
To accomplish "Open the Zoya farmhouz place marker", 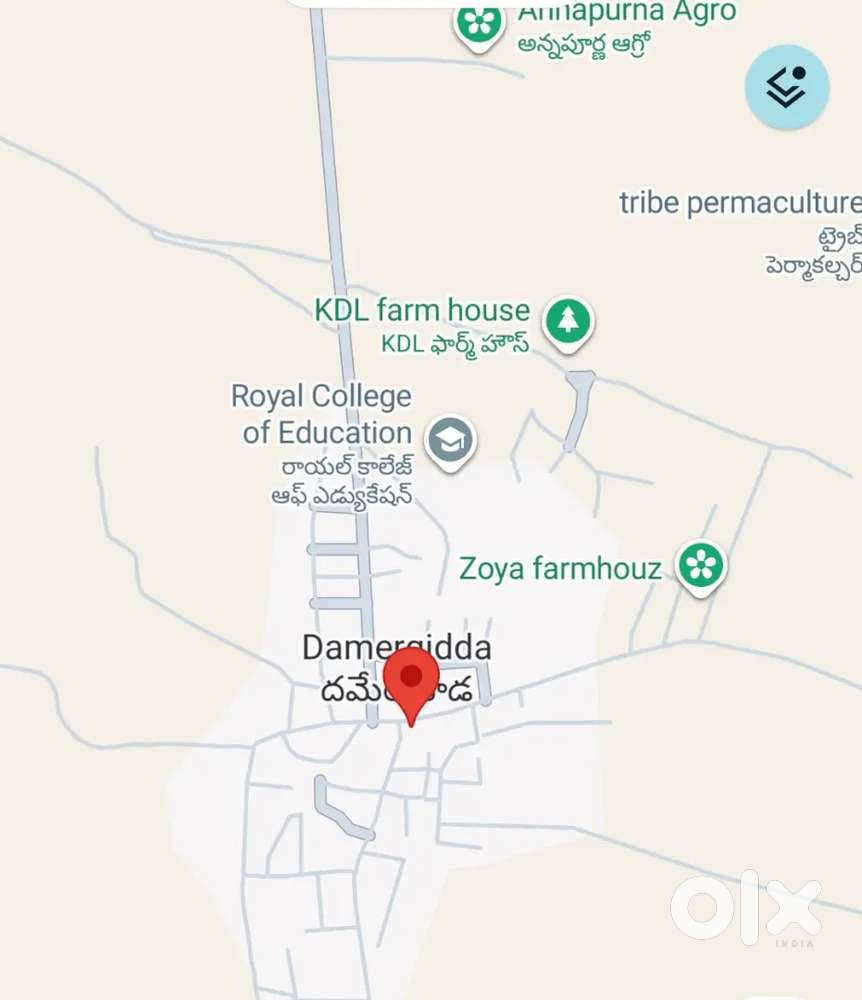I will point(701,566).
